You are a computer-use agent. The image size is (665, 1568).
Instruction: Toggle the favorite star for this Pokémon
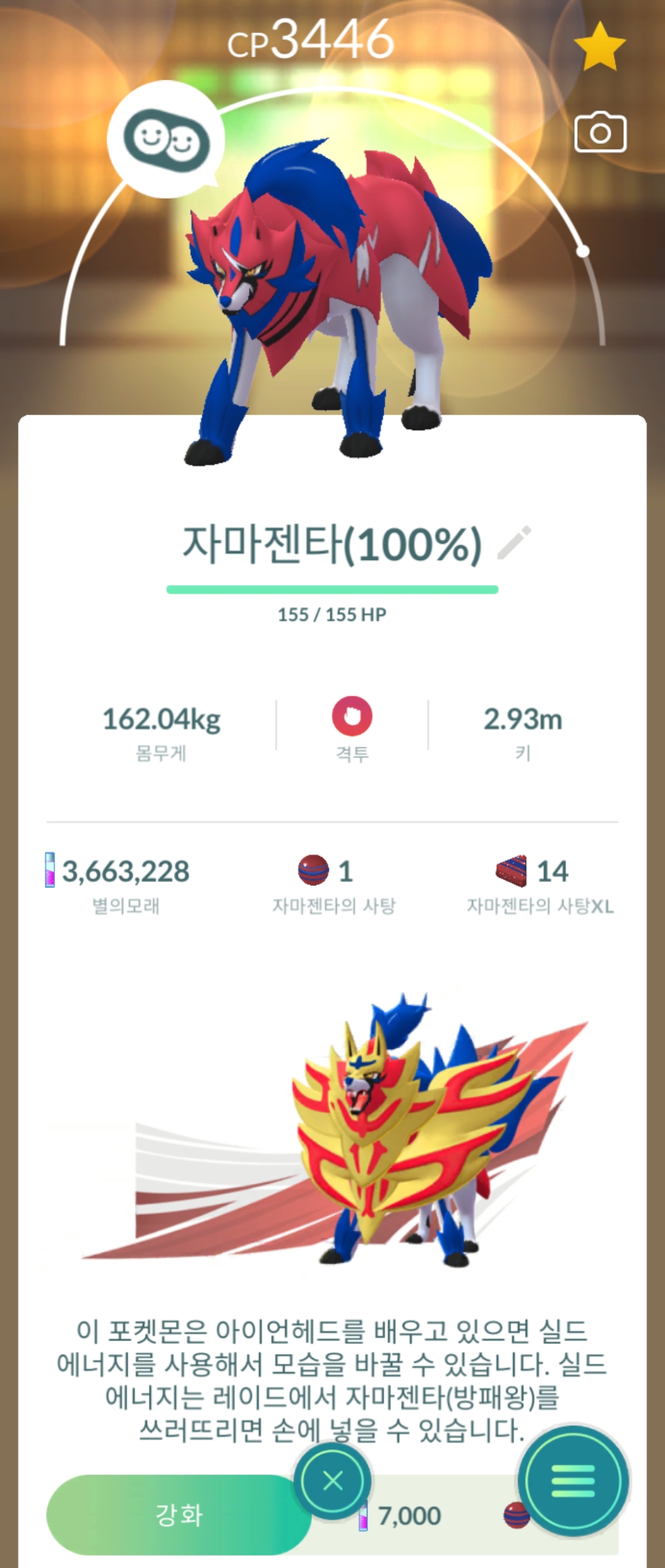tap(599, 47)
